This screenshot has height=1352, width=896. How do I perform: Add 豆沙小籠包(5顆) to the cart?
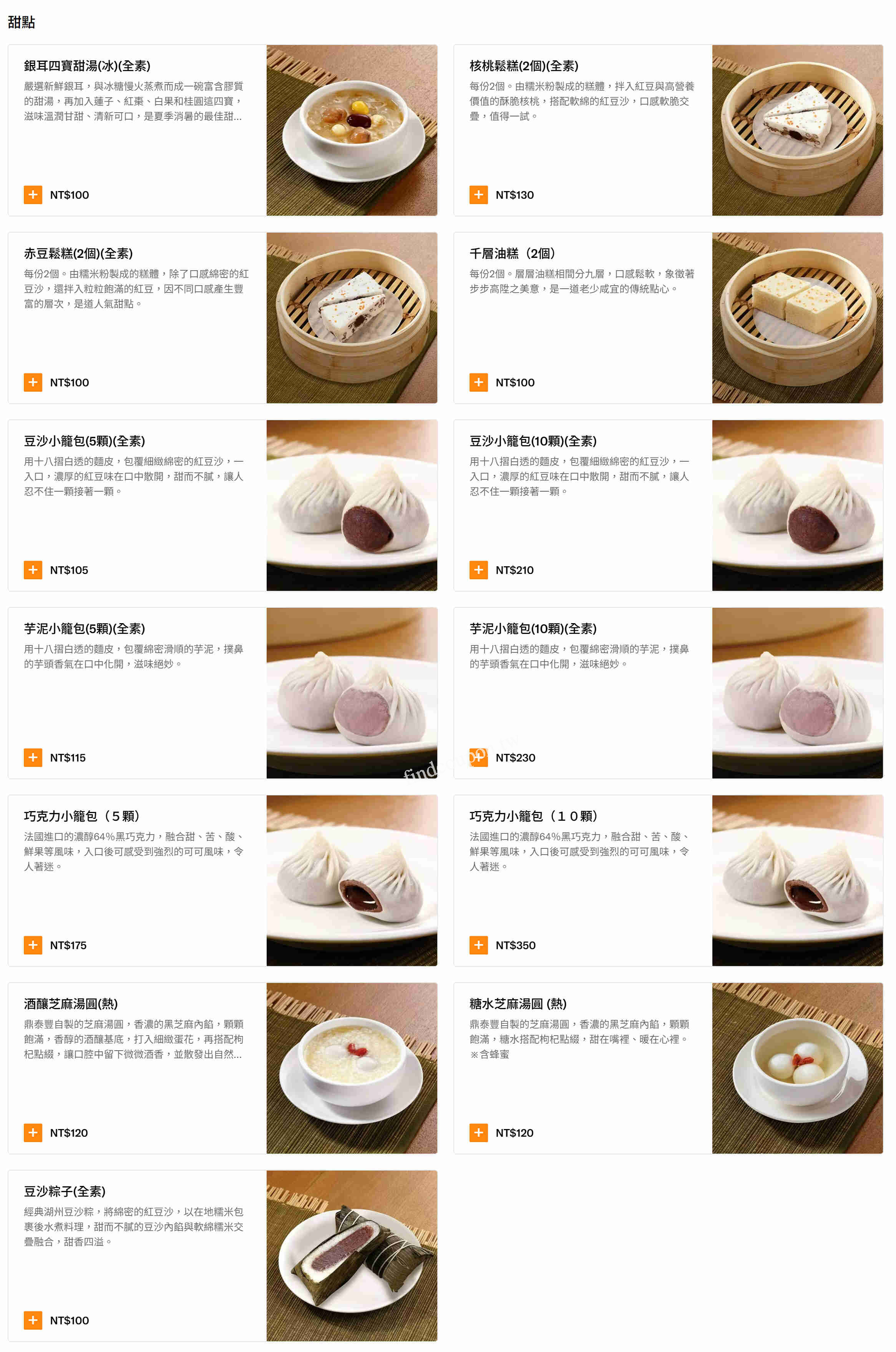click(33, 569)
